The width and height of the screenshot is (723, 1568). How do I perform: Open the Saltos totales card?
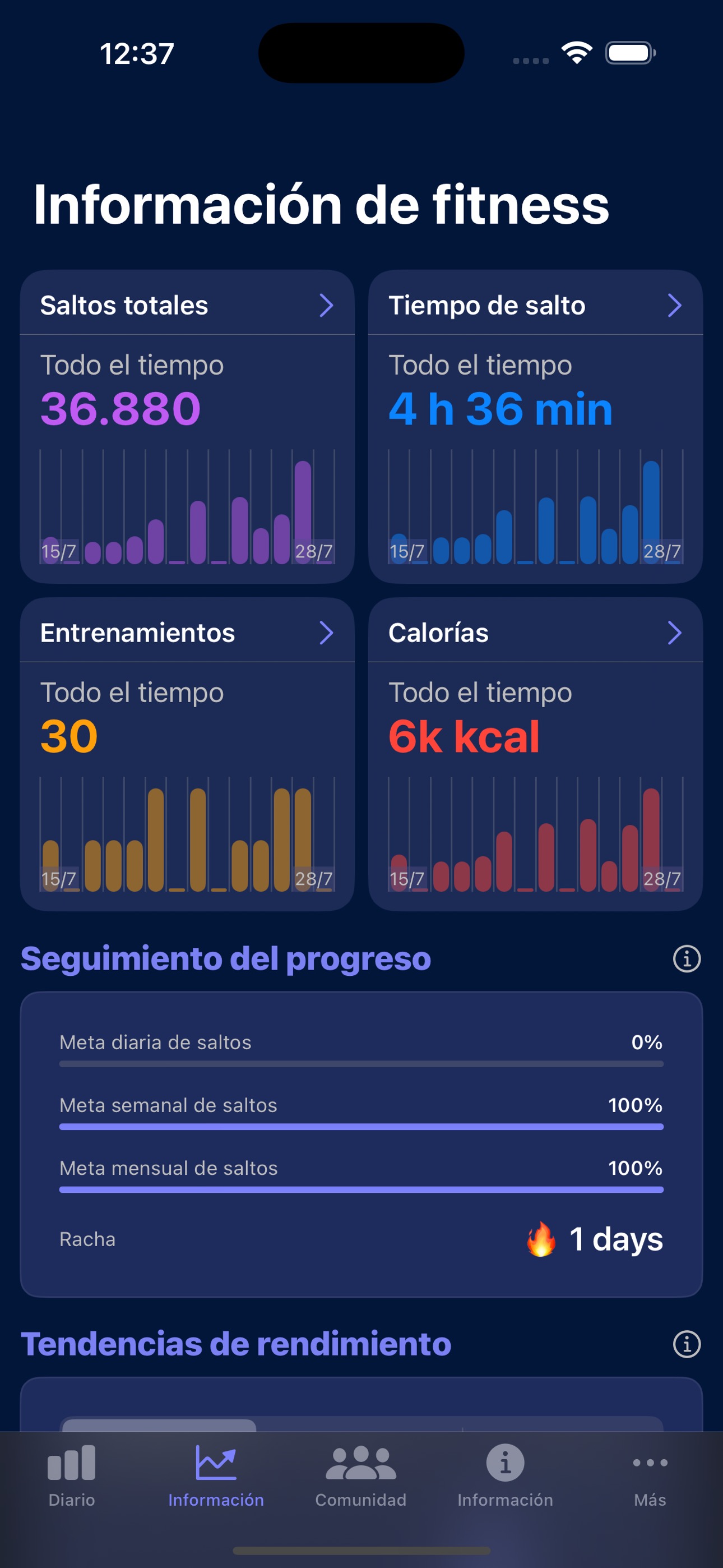[x=187, y=306]
